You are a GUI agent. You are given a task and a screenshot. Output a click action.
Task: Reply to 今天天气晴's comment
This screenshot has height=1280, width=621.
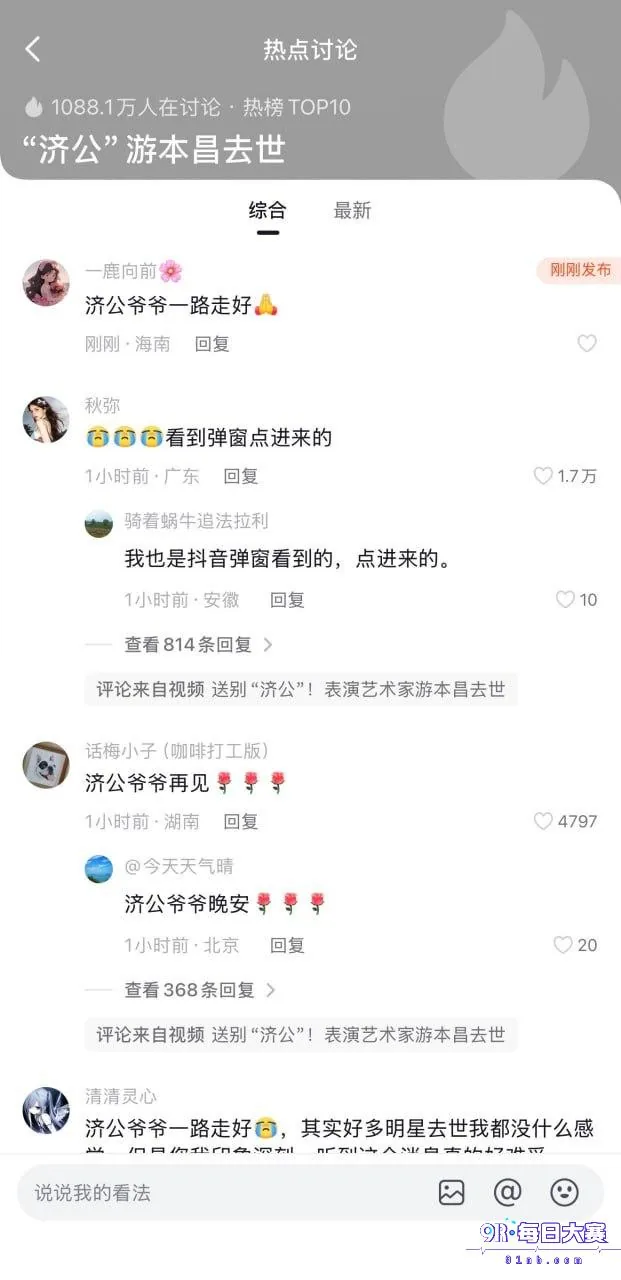coord(288,944)
